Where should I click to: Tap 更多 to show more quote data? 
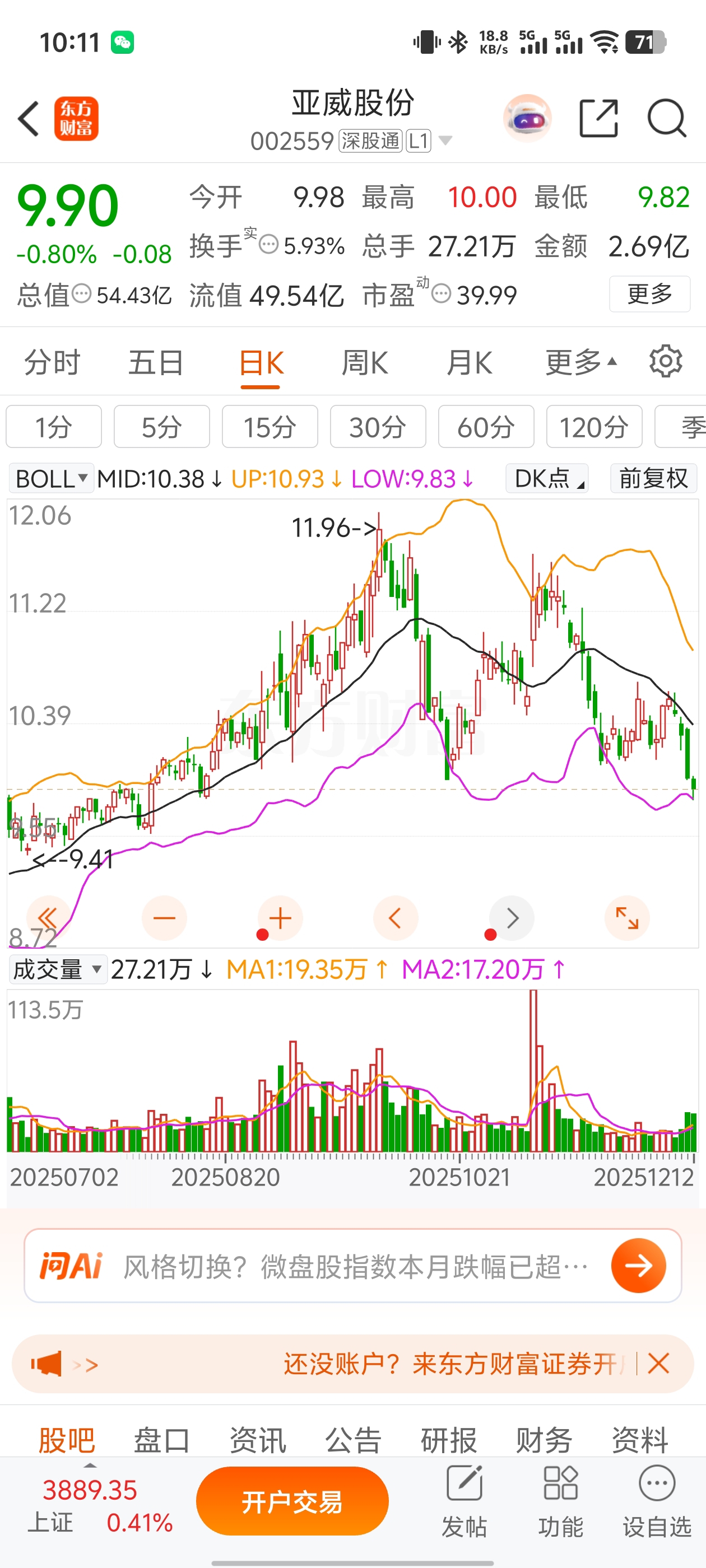pyautogui.click(x=649, y=295)
